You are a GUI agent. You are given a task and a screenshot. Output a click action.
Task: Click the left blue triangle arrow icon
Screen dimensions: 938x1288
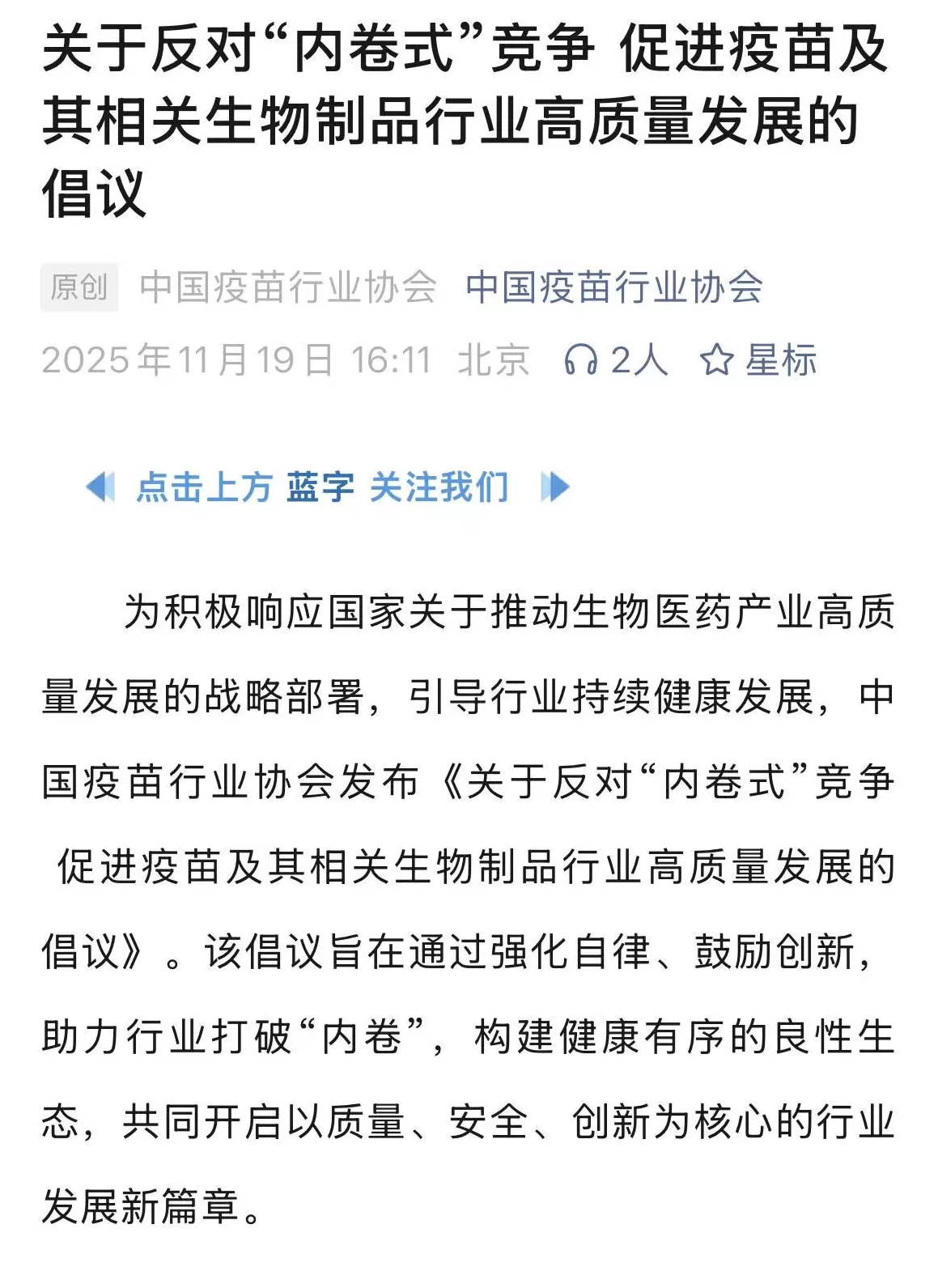(100, 485)
